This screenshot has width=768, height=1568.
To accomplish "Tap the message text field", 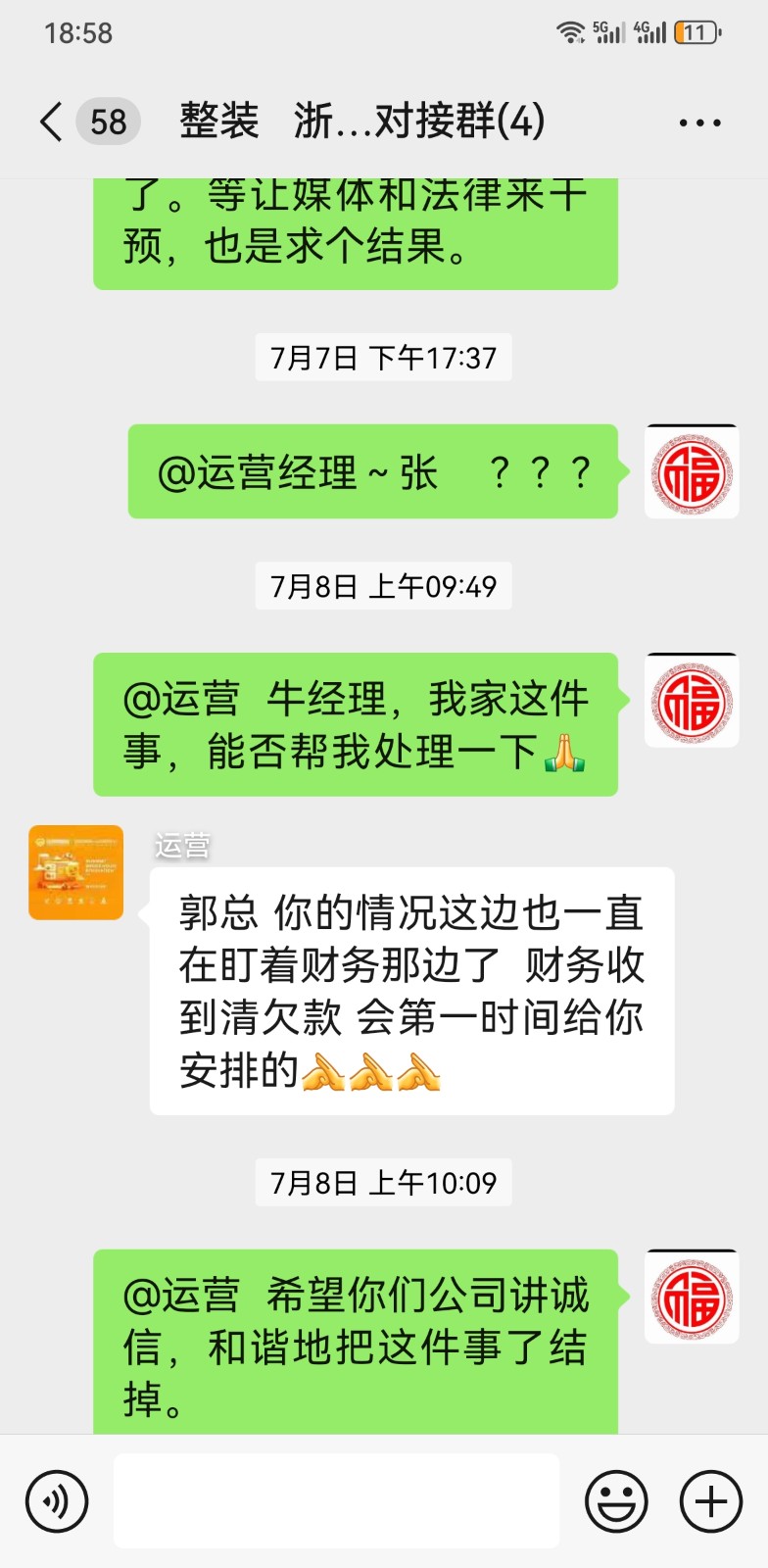I will click(336, 1501).
